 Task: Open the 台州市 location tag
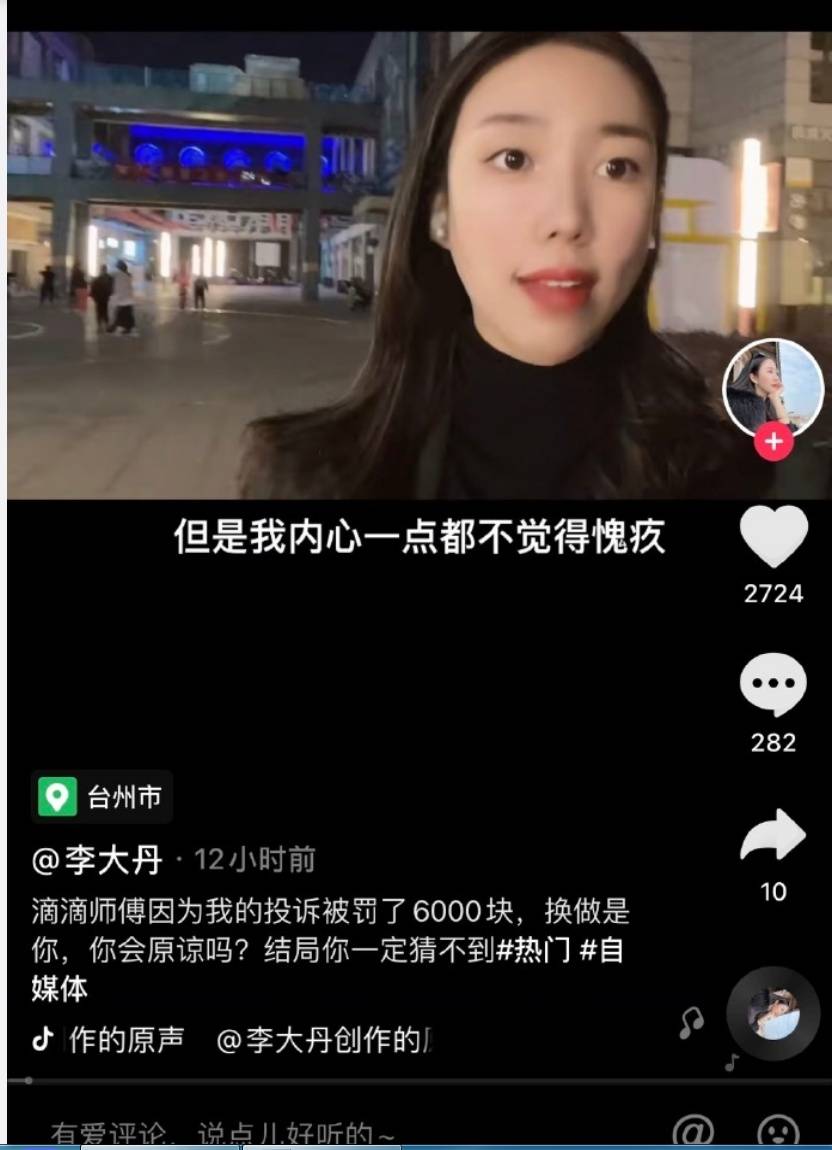tap(102, 797)
